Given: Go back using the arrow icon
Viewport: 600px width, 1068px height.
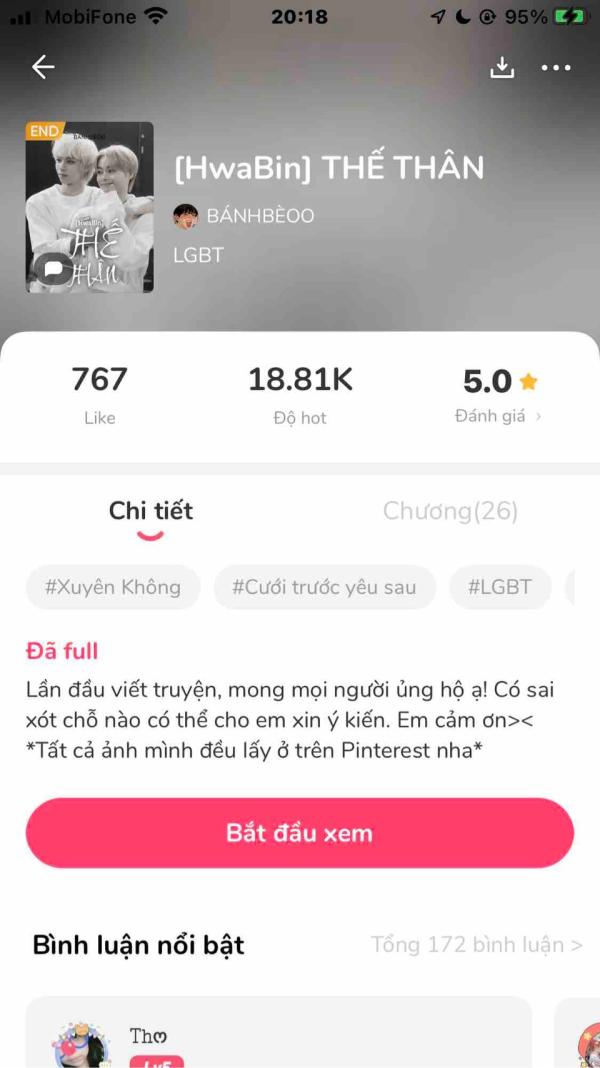Looking at the screenshot, I should click(x=43, y=67).
